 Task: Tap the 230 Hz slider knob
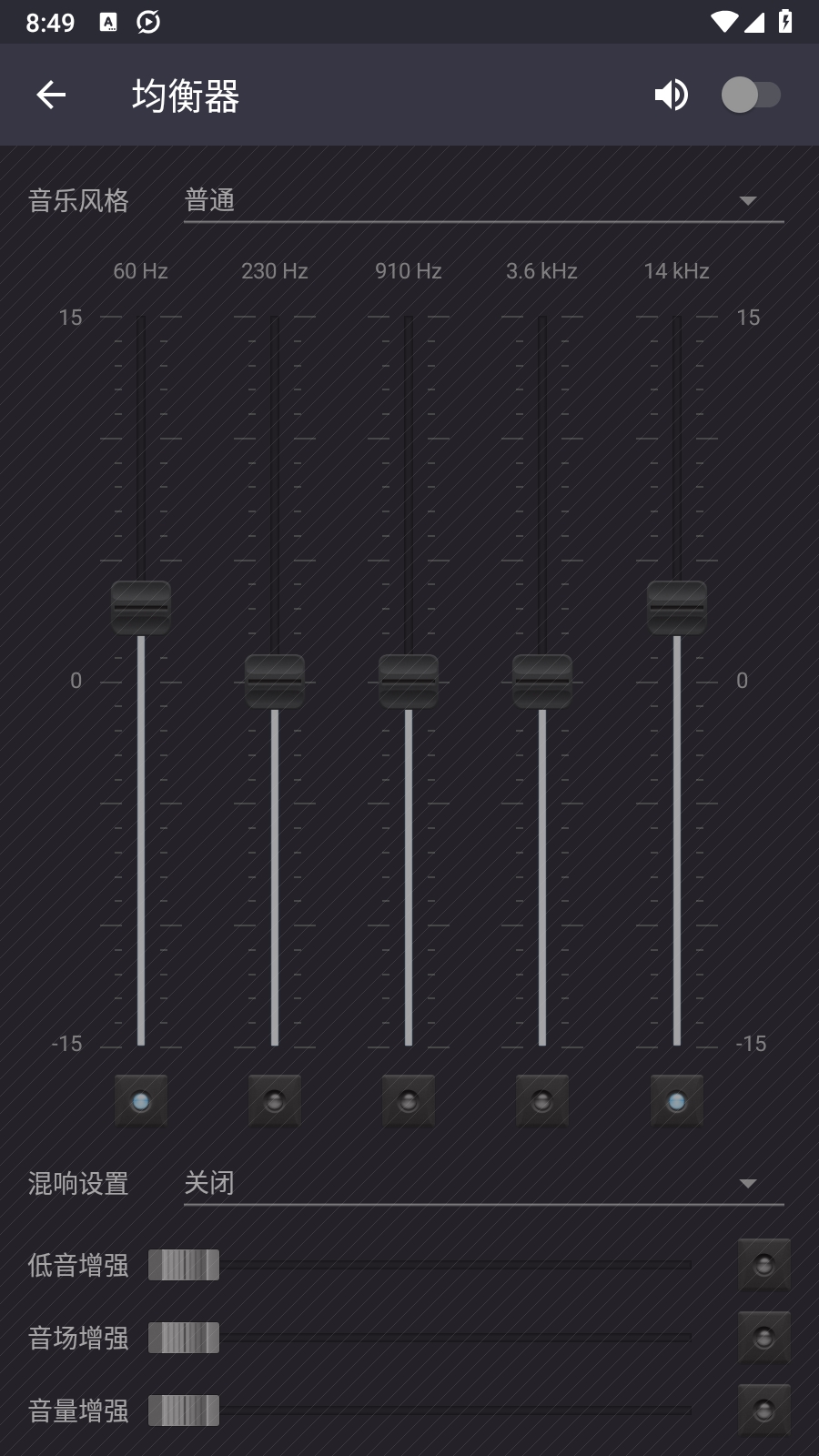275,681
